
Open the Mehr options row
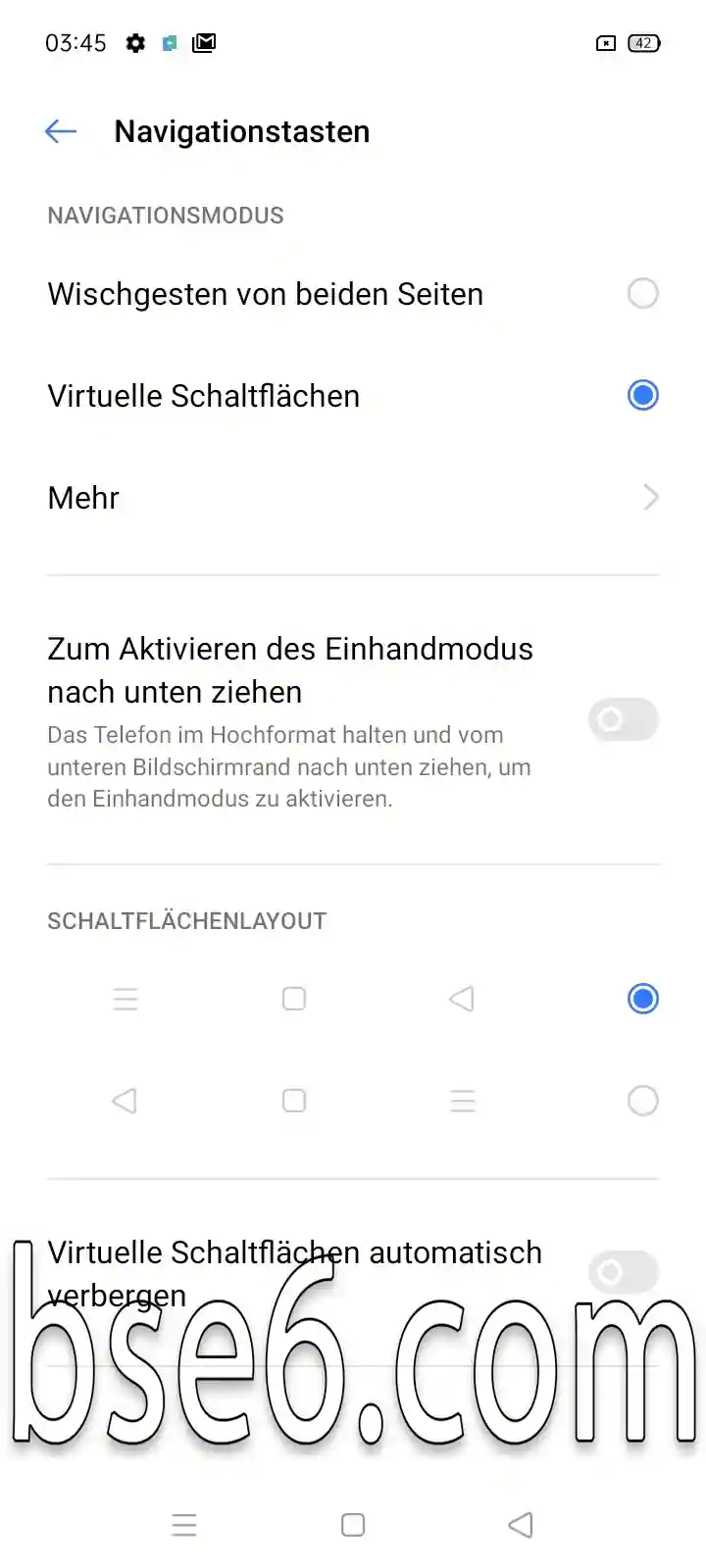click(353, 498)
